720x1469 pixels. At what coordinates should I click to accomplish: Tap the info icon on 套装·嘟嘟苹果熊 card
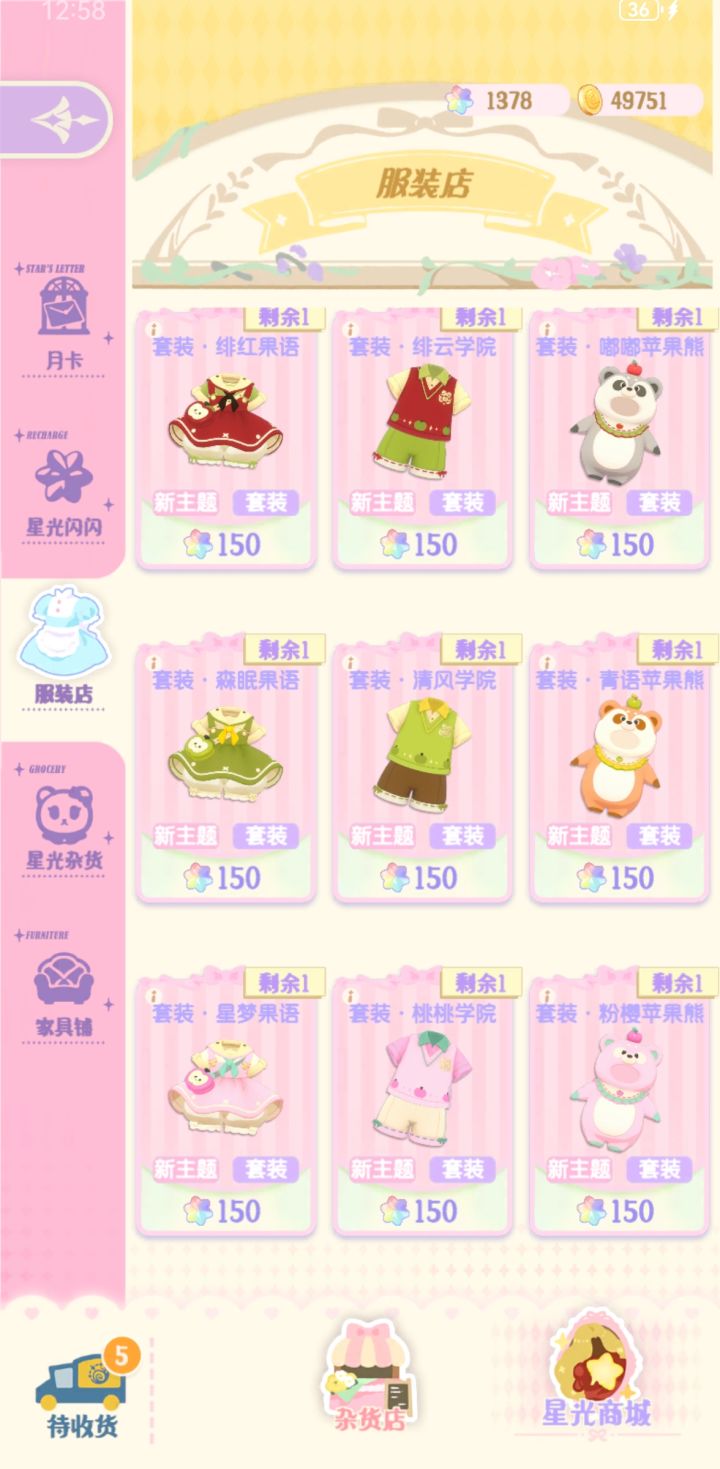548,330
